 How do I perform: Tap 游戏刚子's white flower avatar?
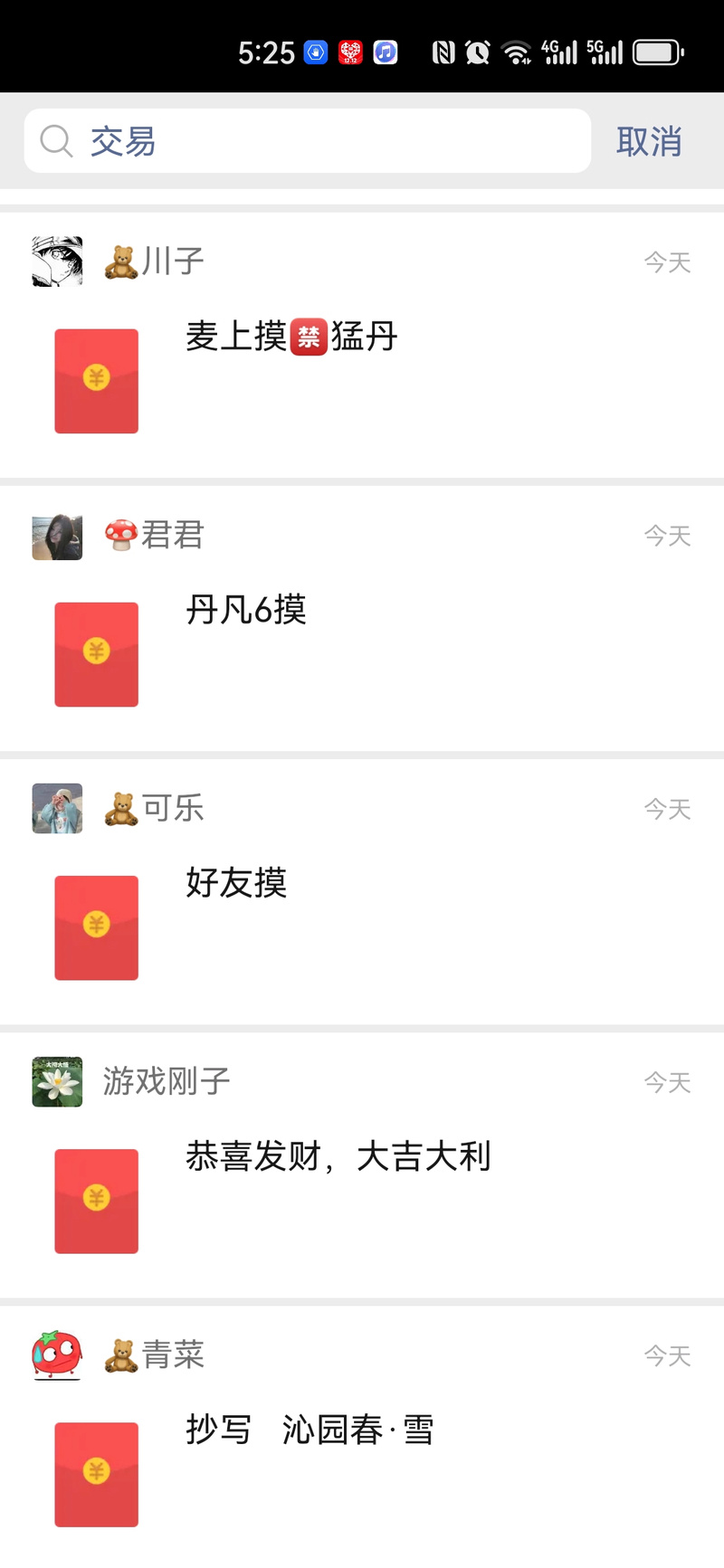56,1081
